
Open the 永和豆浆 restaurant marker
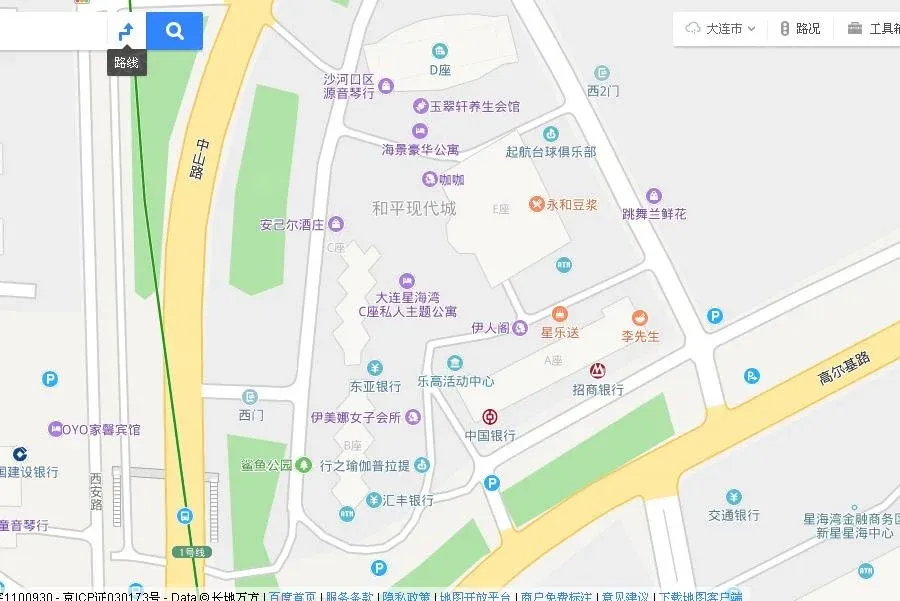tap(539, 204)
